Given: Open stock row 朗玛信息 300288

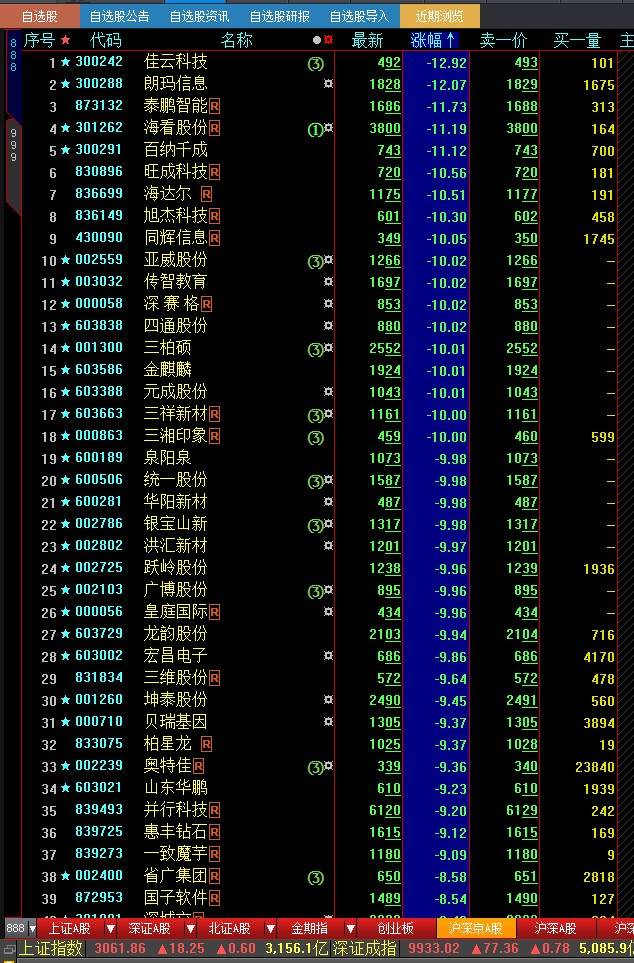Looking at the screenshot, I should click(317, 84).
